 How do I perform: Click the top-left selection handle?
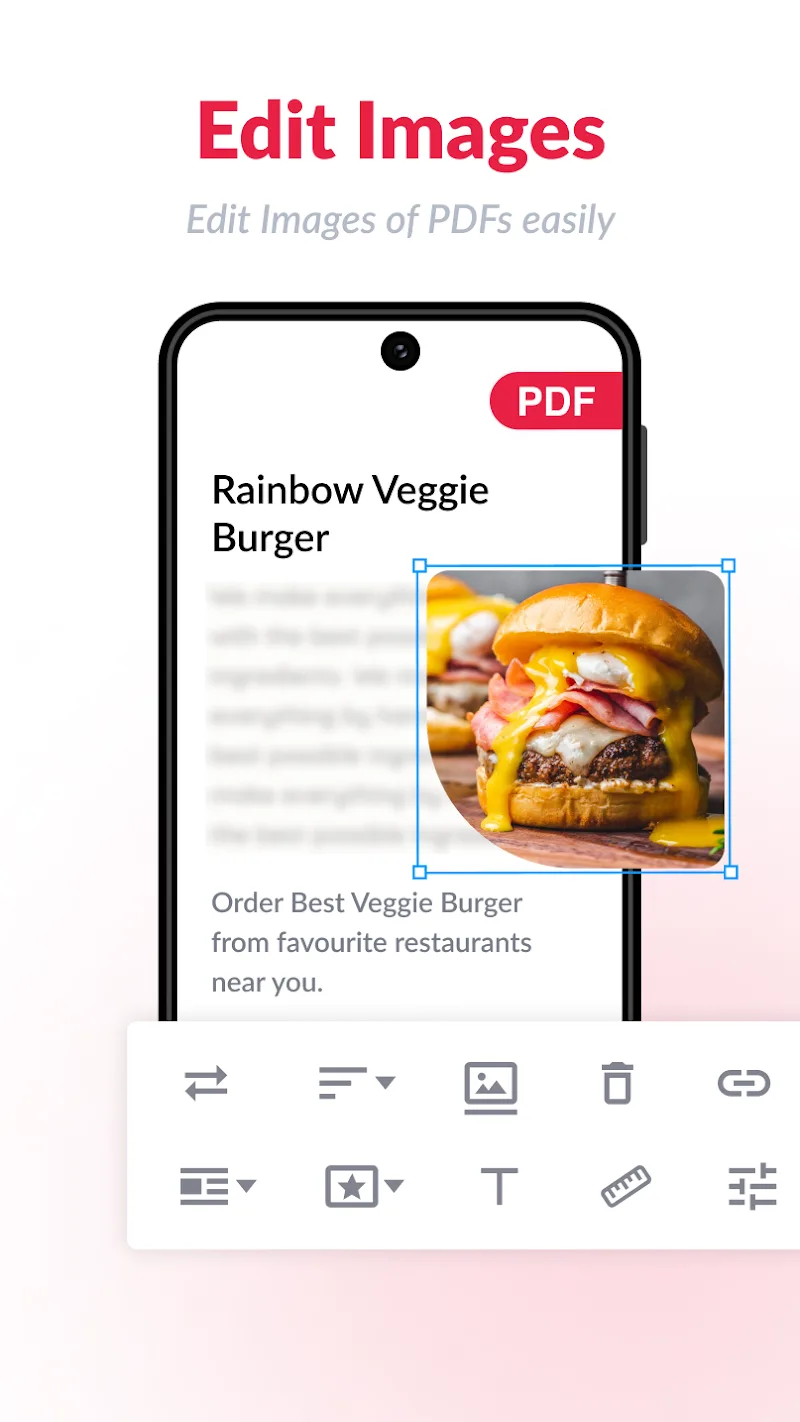tap(421, 565)
